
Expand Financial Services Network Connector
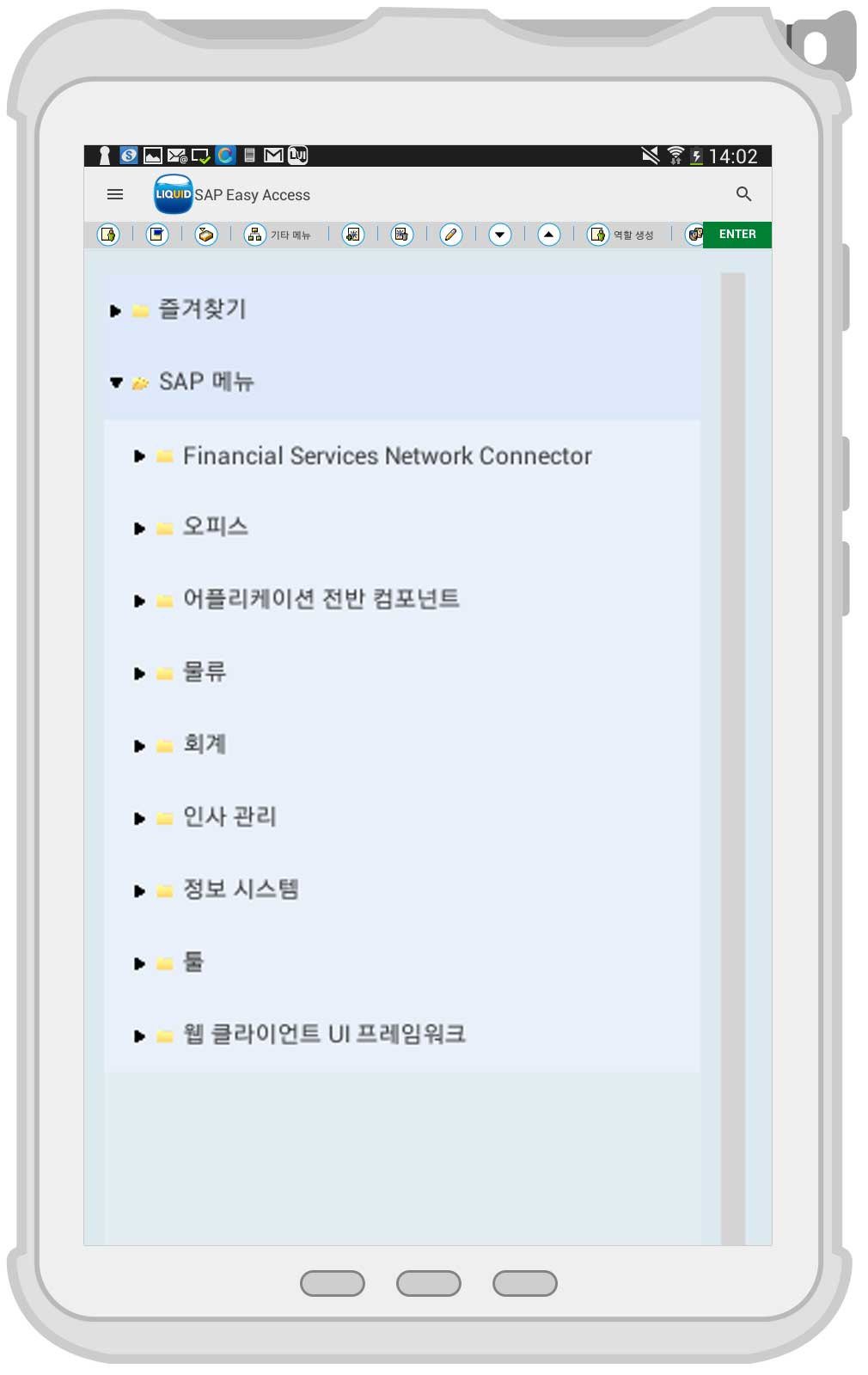(x=139, y=456)
